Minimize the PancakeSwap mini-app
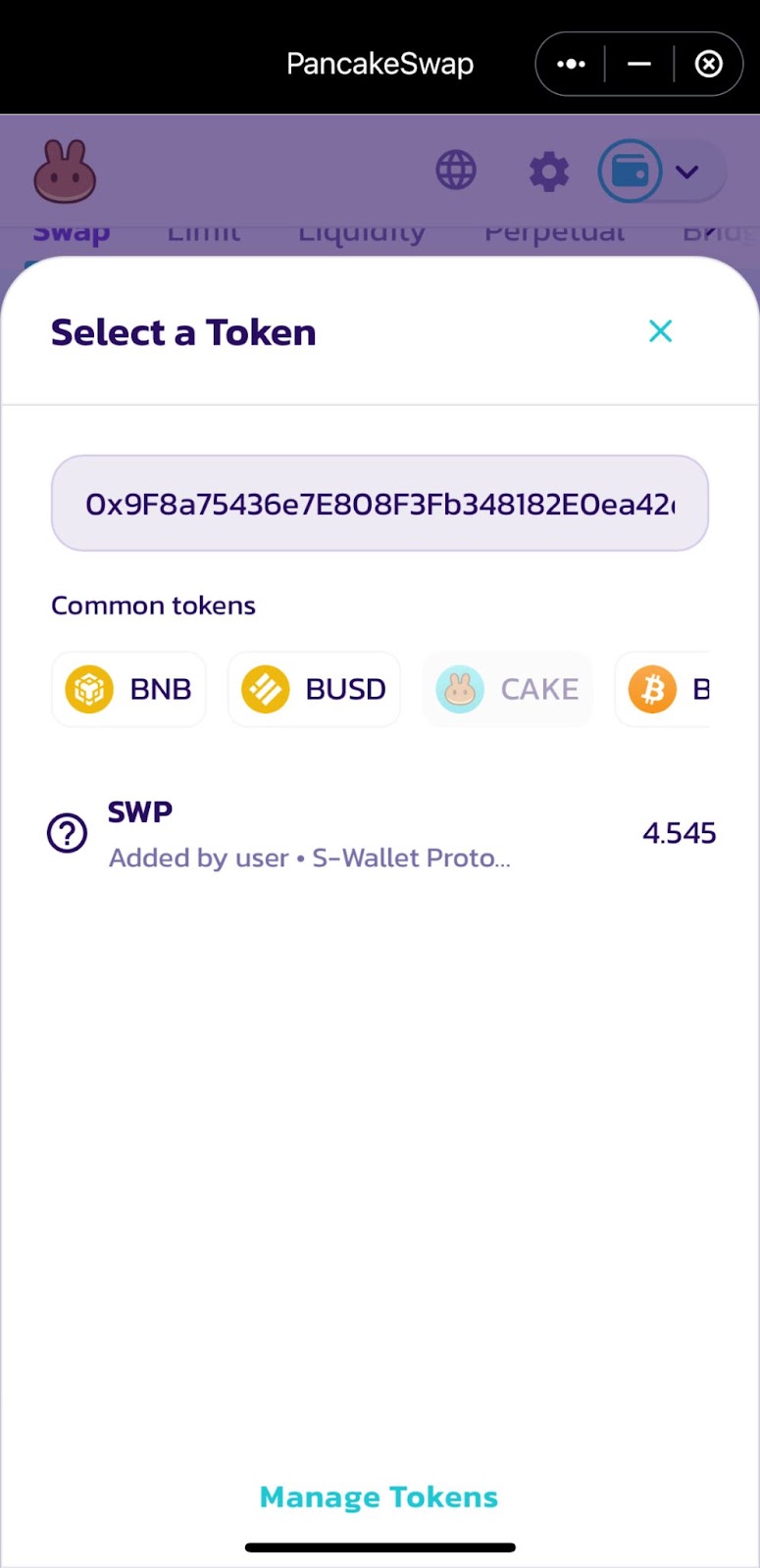760x1568 pixels. click(x=639, y=65)
